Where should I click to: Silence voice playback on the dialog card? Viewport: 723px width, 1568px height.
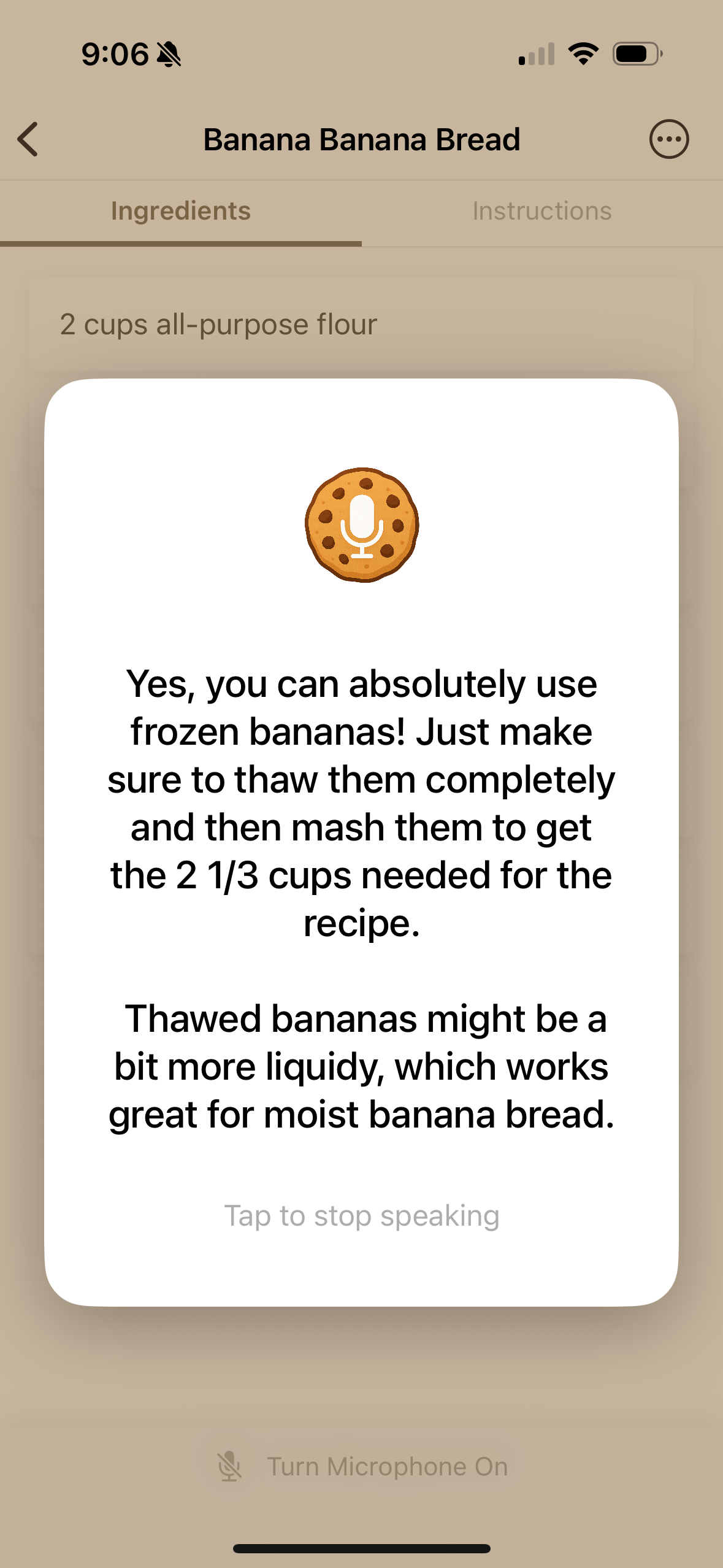tap(361, 1215)
